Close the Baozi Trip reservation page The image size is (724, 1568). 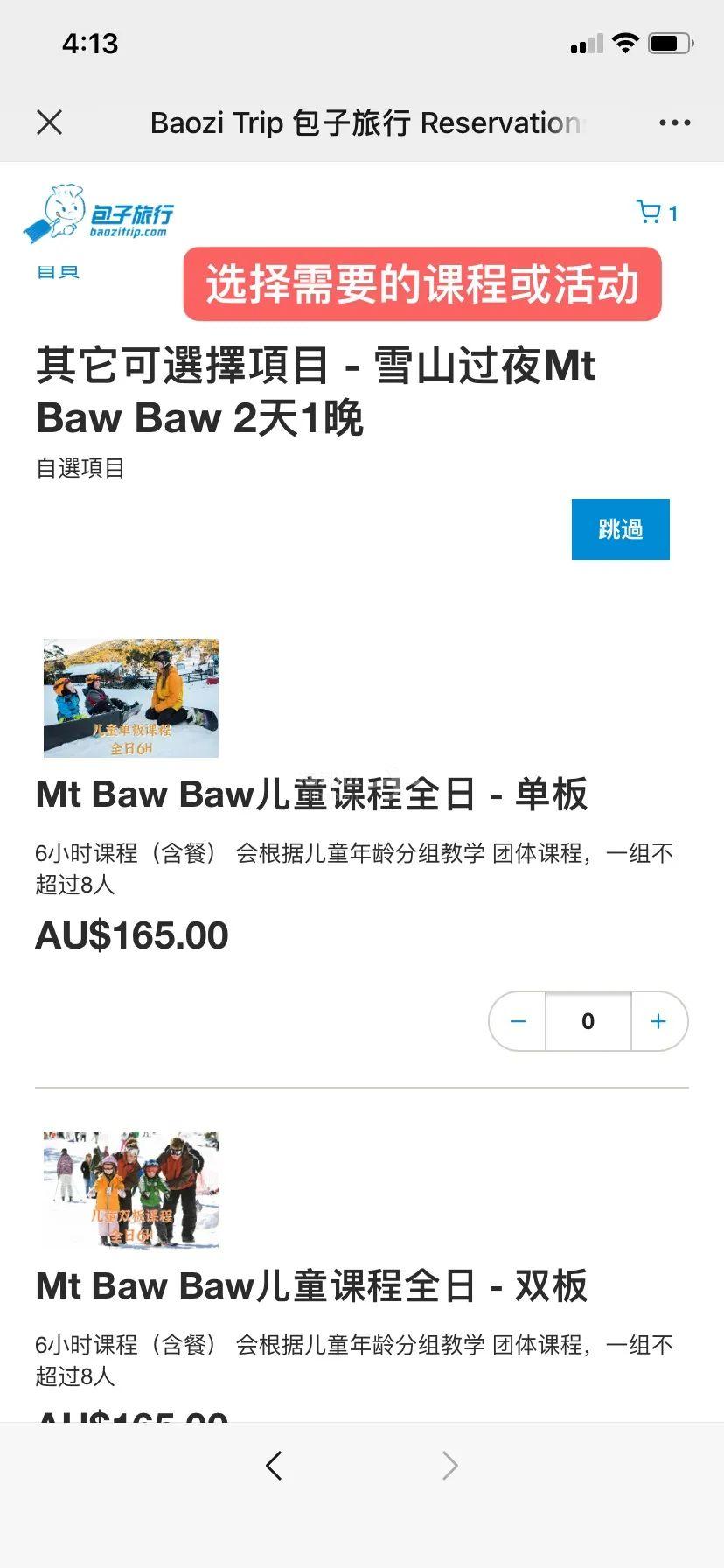(x=50, y=122)
